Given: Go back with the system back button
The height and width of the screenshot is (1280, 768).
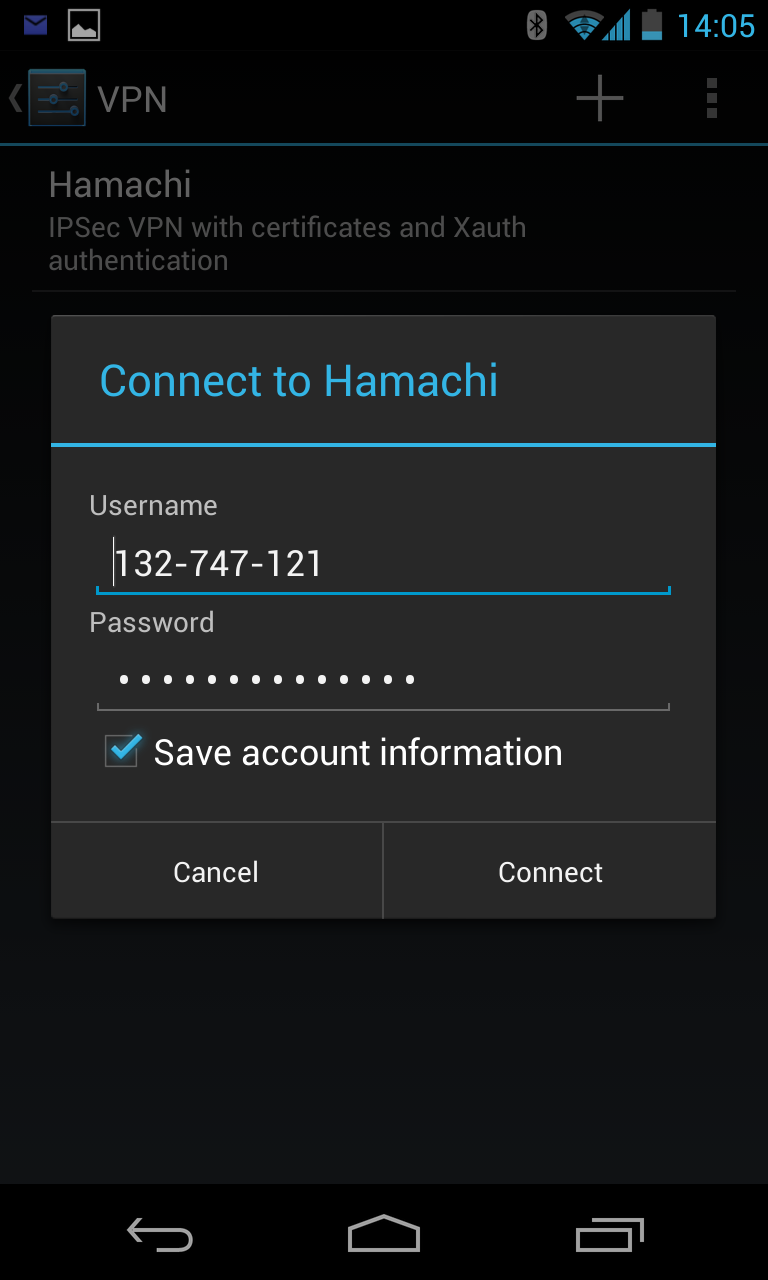Looking at the screenshot, I should (x=160, y=1235).
